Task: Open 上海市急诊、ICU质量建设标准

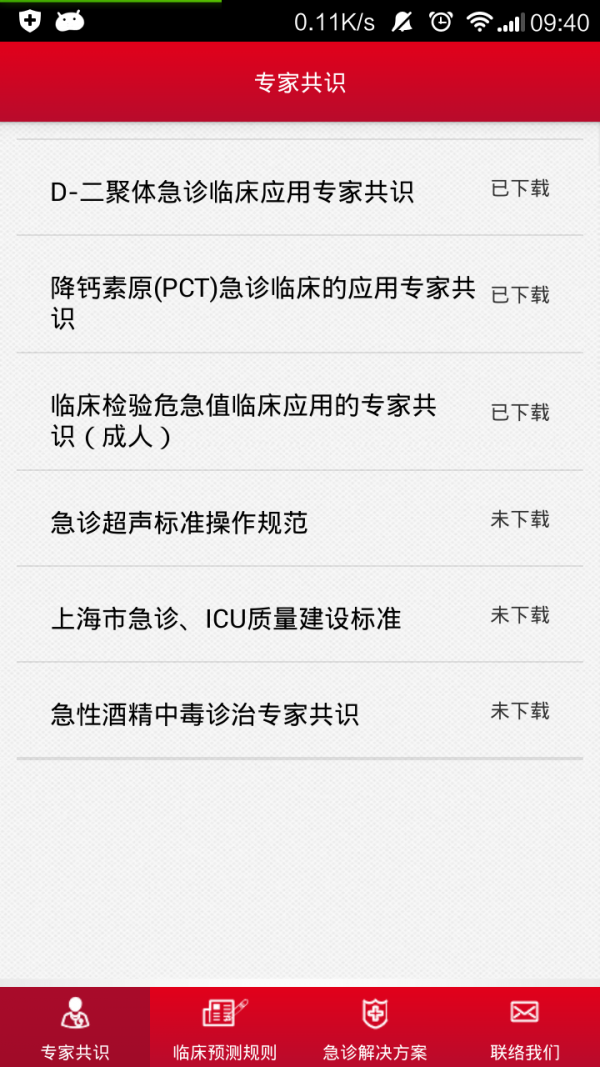Action: tap(226, 618)
